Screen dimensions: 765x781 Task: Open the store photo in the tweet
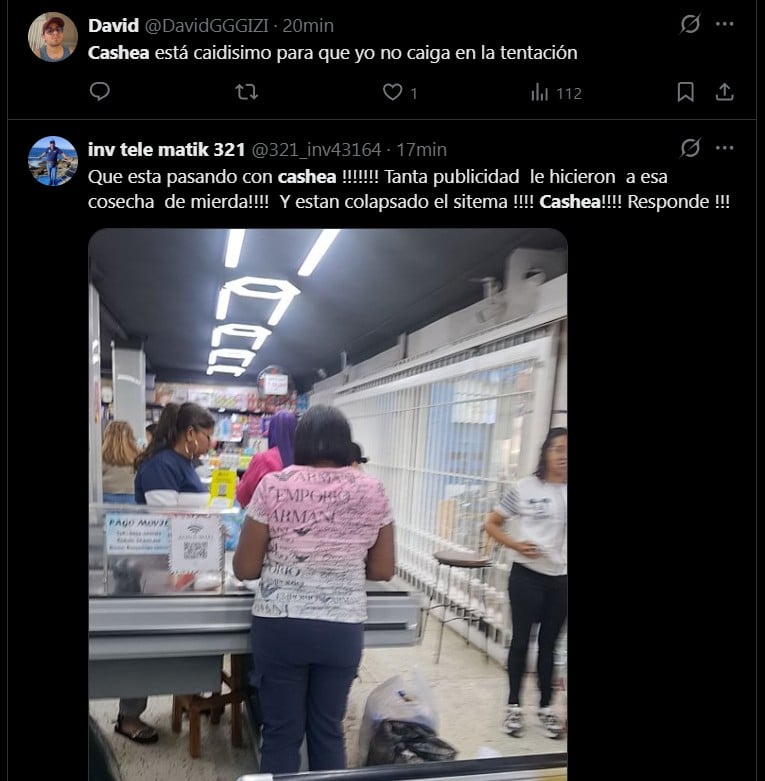click(x=327, y=500)
